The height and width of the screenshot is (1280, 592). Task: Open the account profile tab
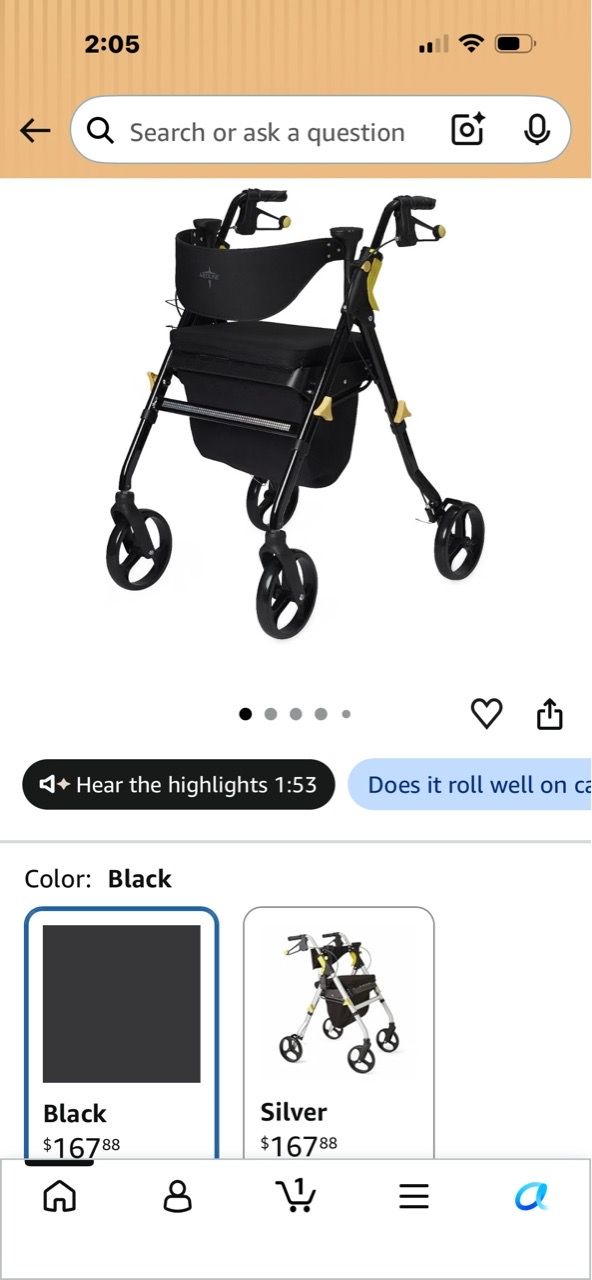click(x=177, y=1195)
